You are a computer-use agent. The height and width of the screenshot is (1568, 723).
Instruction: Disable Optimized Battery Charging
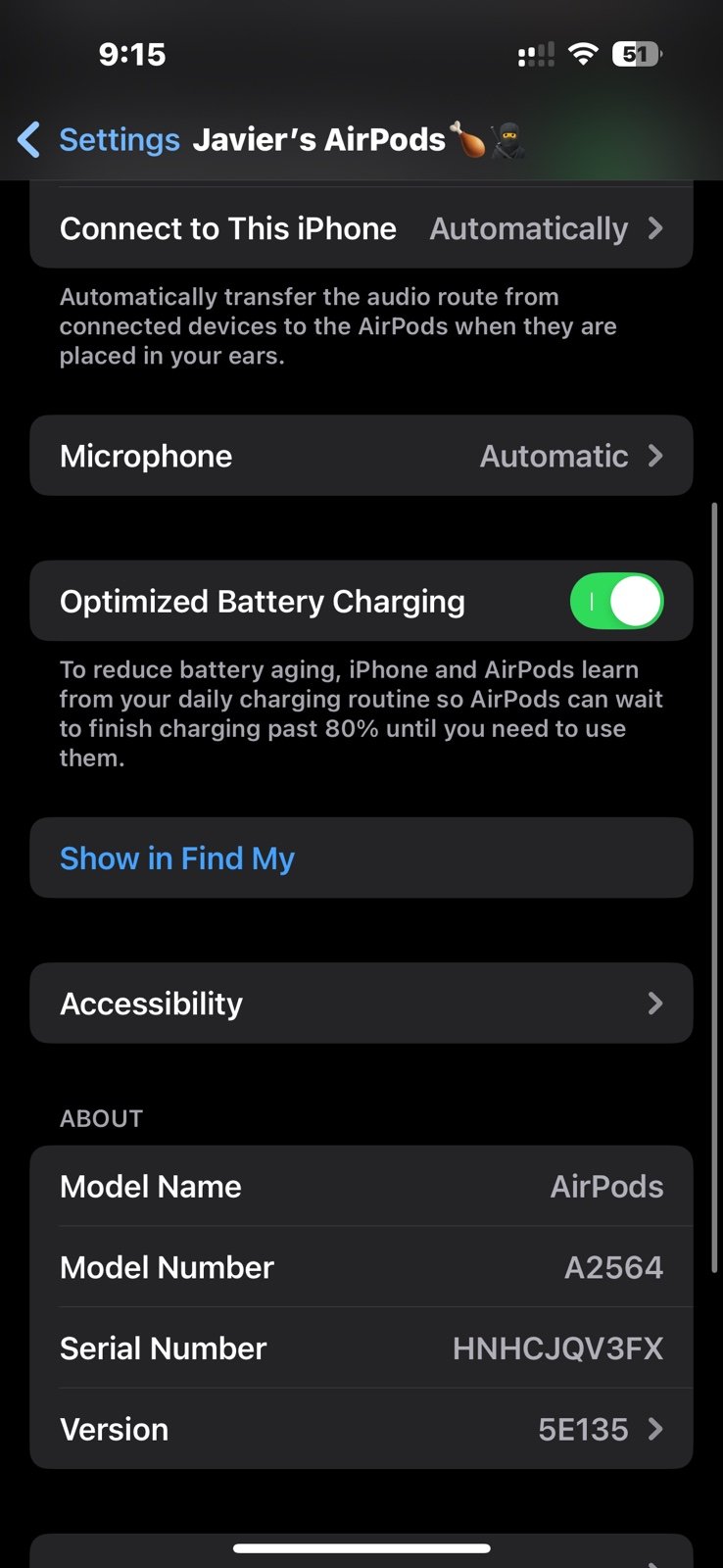(616, 601)
